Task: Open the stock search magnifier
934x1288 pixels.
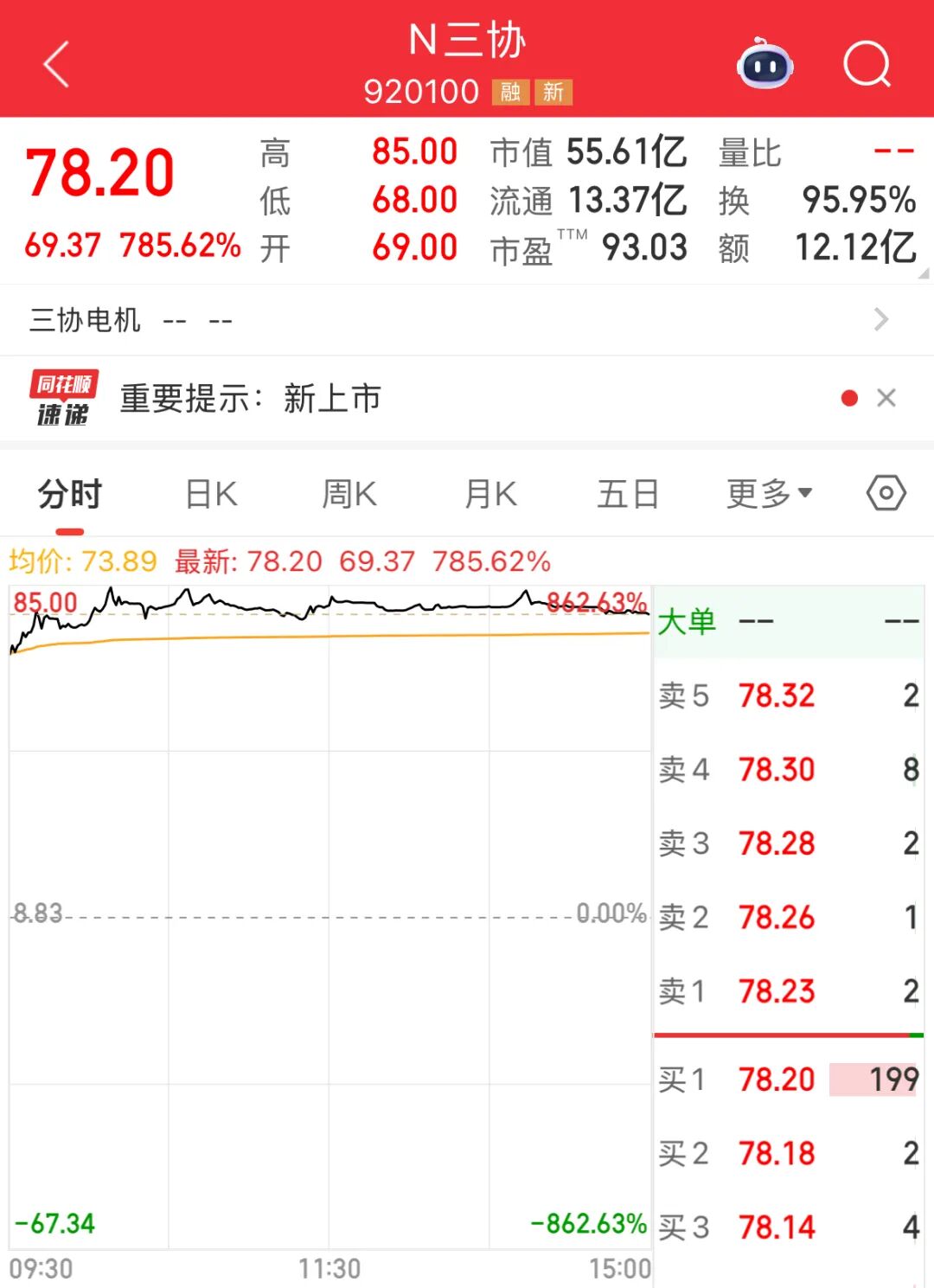Action: [x=867, y=64]
